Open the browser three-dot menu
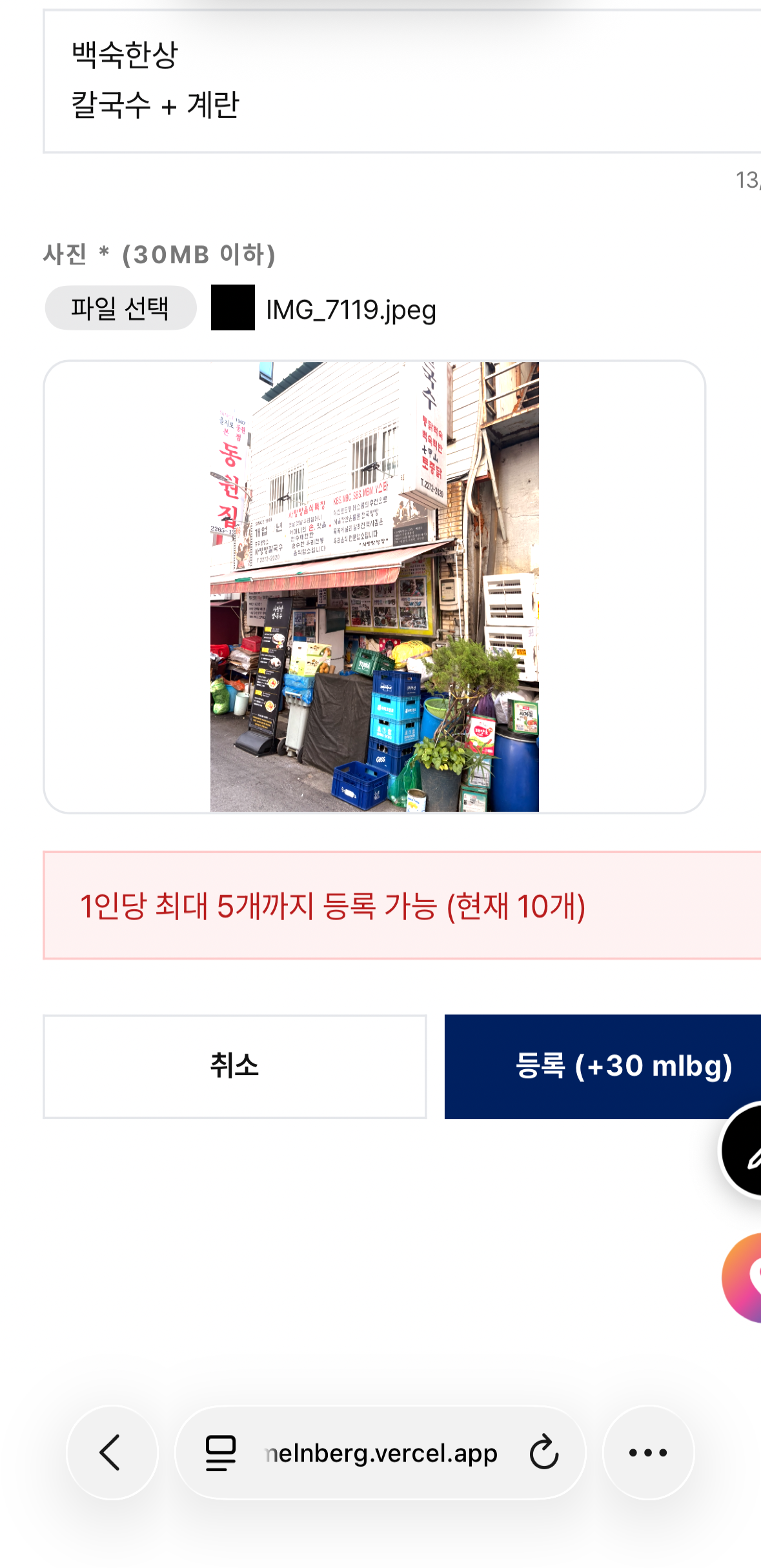The width and height of the screenshot is (761, 1568). [x=648, y=1452]
